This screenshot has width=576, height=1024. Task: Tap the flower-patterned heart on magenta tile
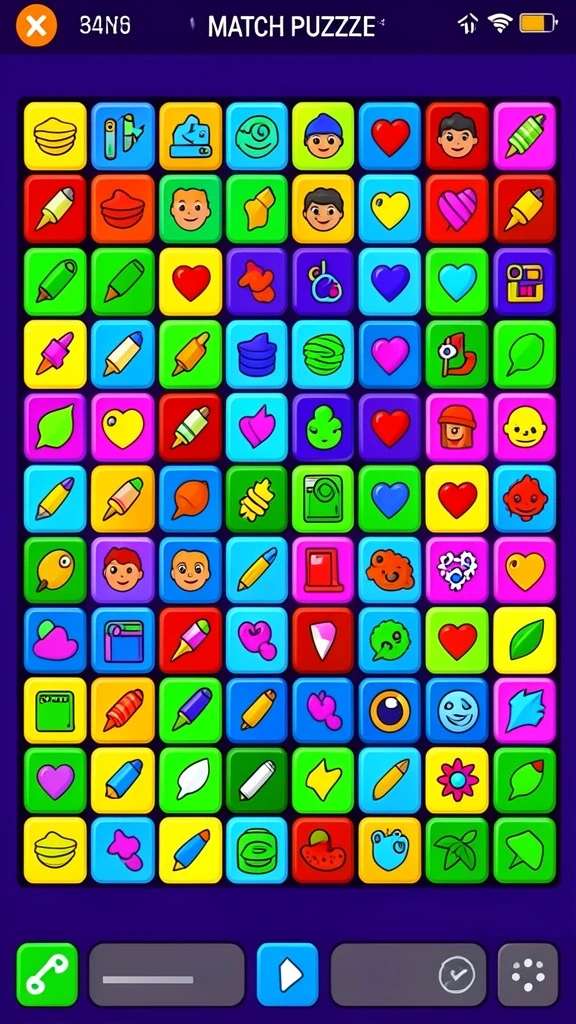click(457, 569)
